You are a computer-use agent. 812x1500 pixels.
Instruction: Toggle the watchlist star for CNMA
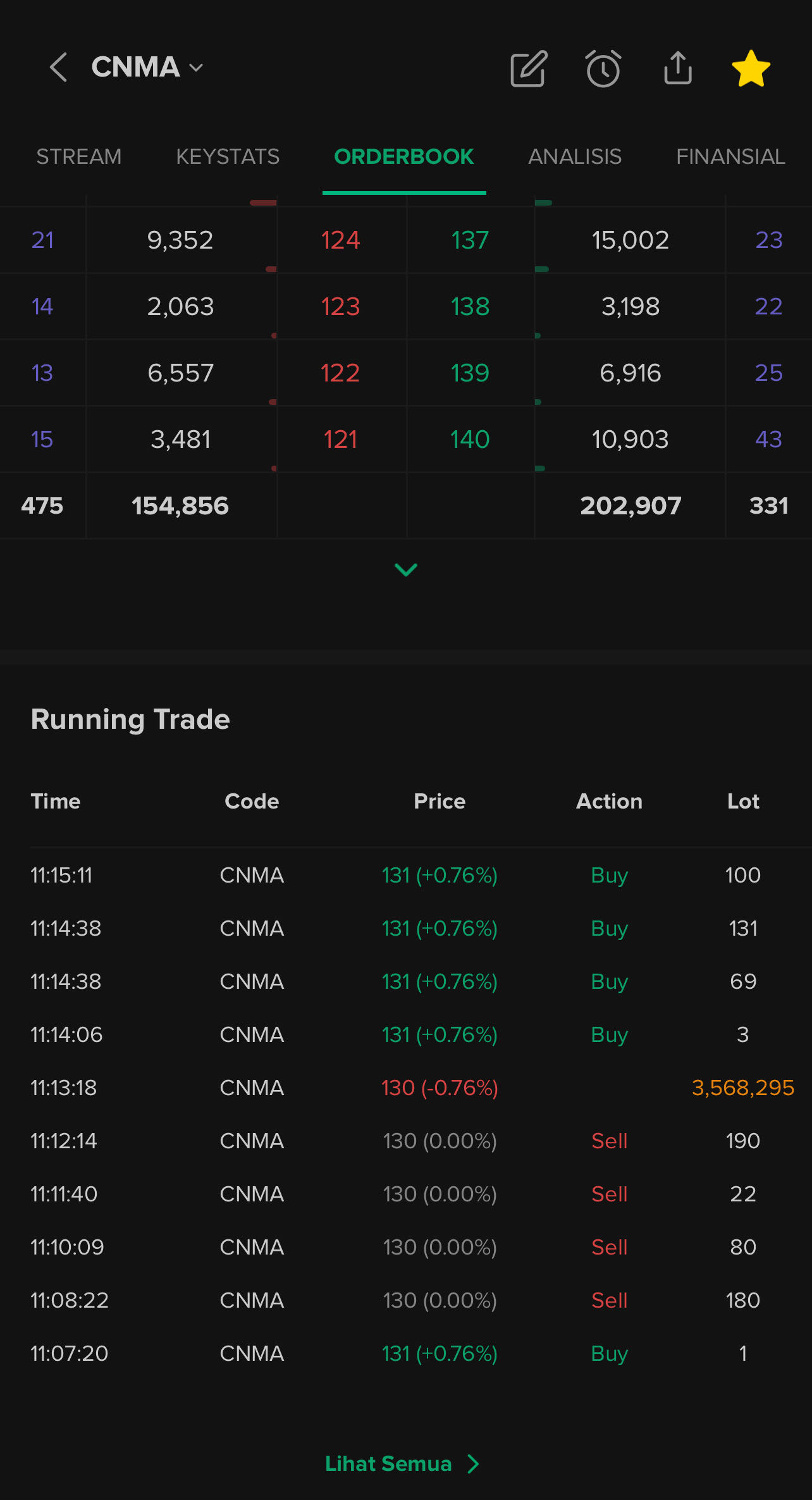tap(751, 68)
